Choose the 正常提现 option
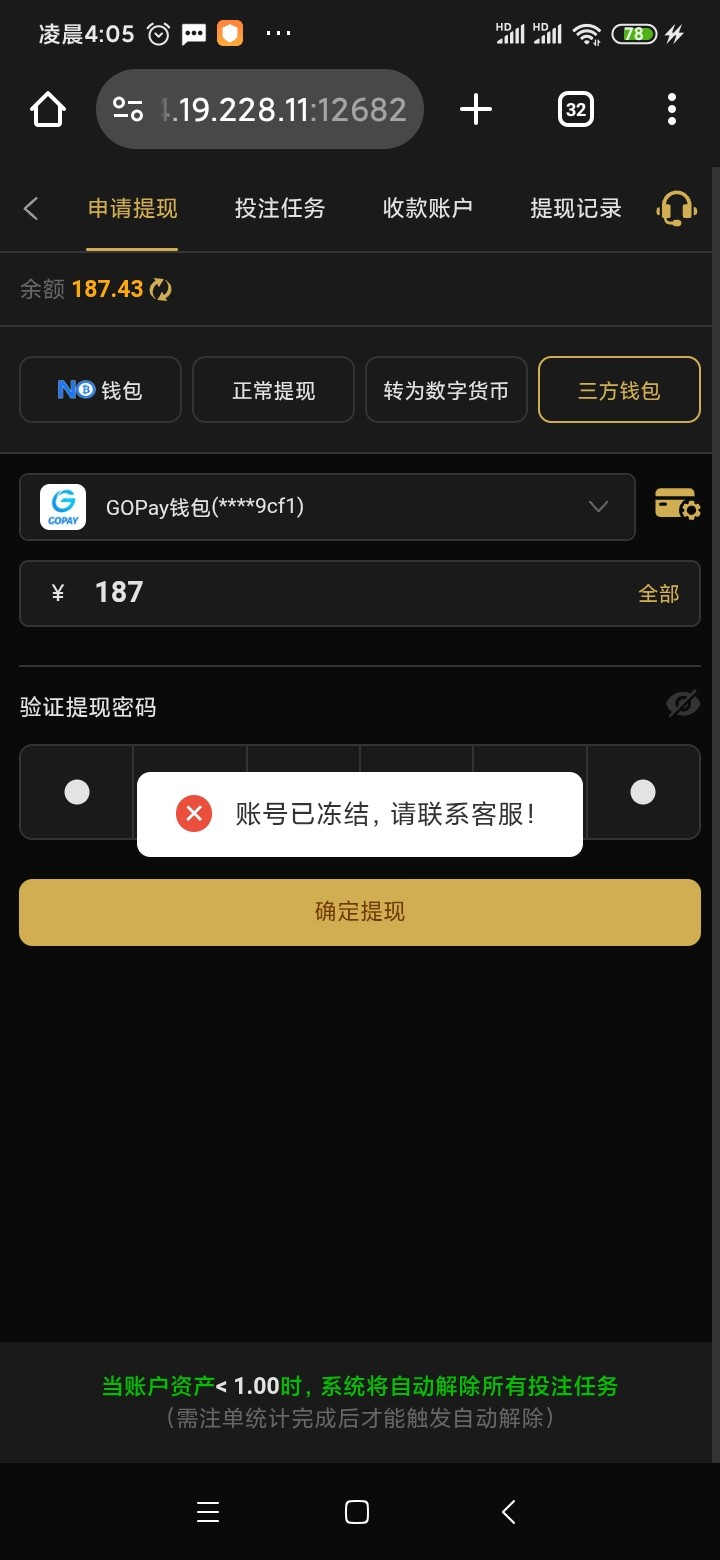This screenshot has height=1560, width=720. [273, 390]
